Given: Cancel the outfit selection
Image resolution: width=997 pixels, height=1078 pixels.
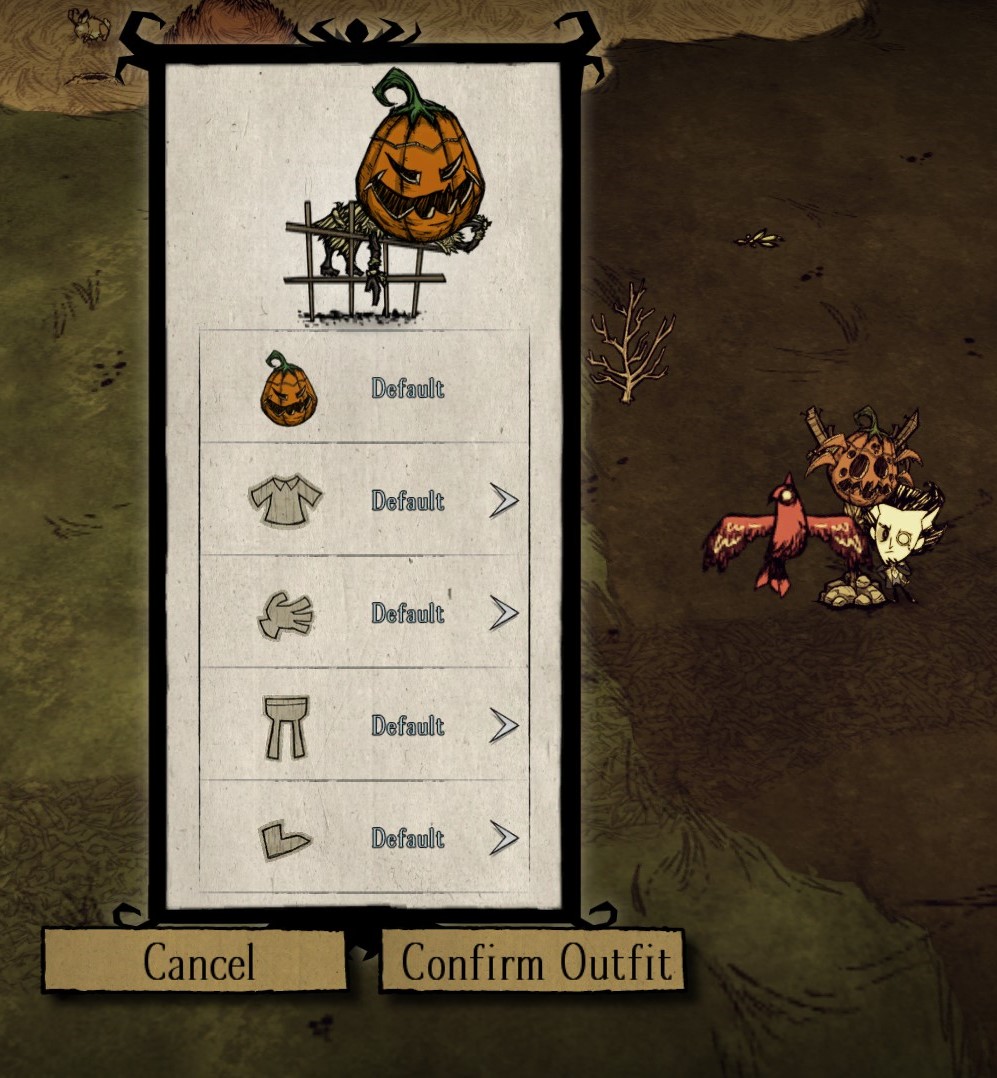Looking at the screenshot, I should (x=195, y=961).
